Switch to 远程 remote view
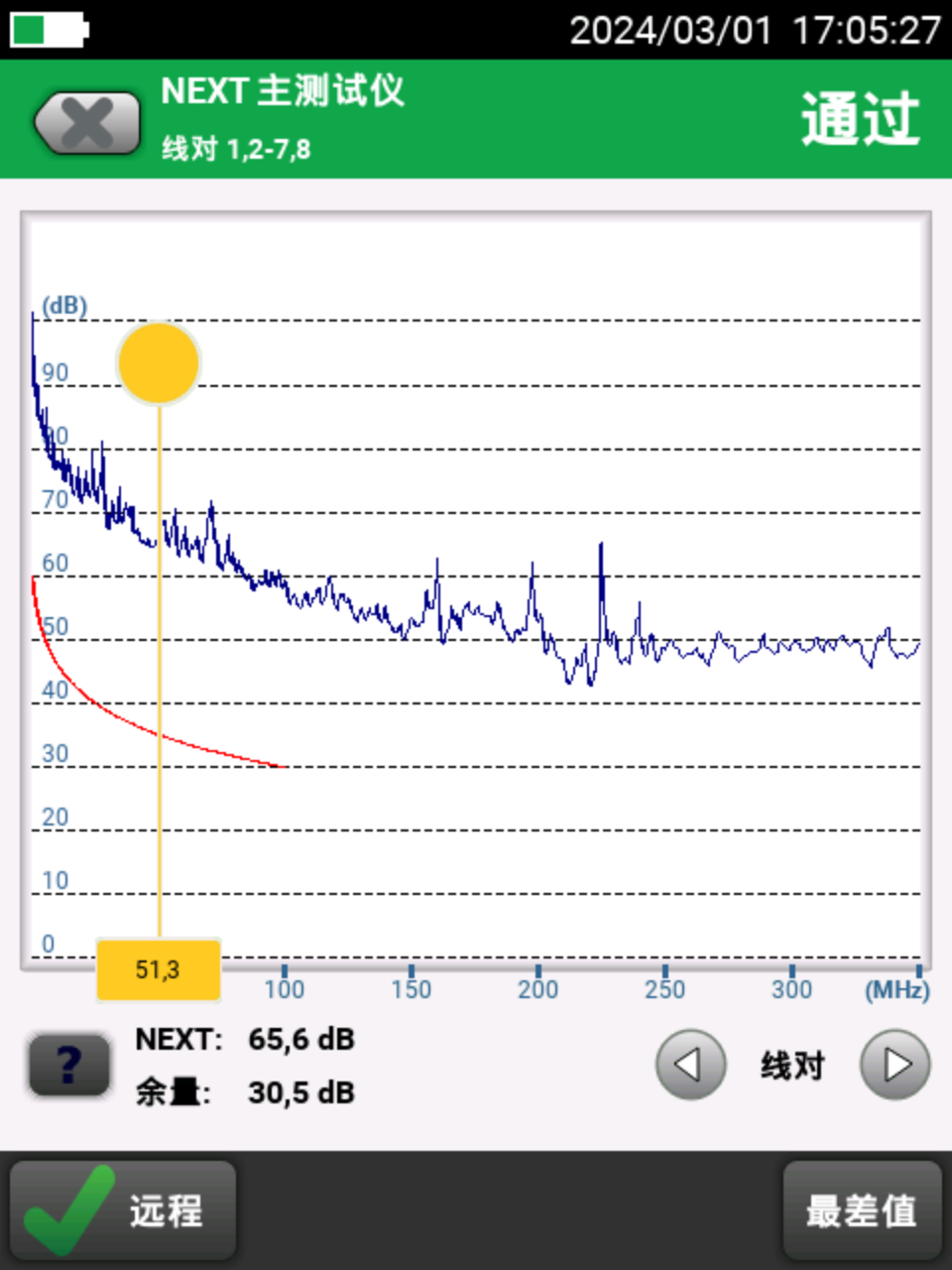Image resolution: width=952 pixels, height=1270 pixels. (x=123, y=1210)
